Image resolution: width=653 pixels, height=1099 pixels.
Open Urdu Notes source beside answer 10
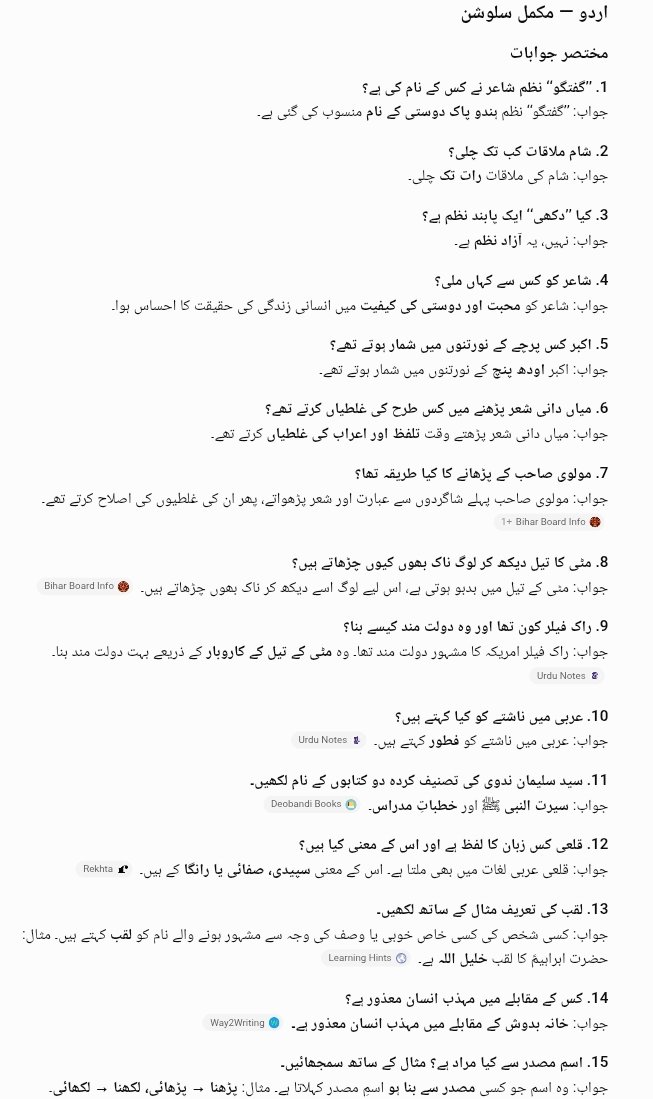click(329, 740)
